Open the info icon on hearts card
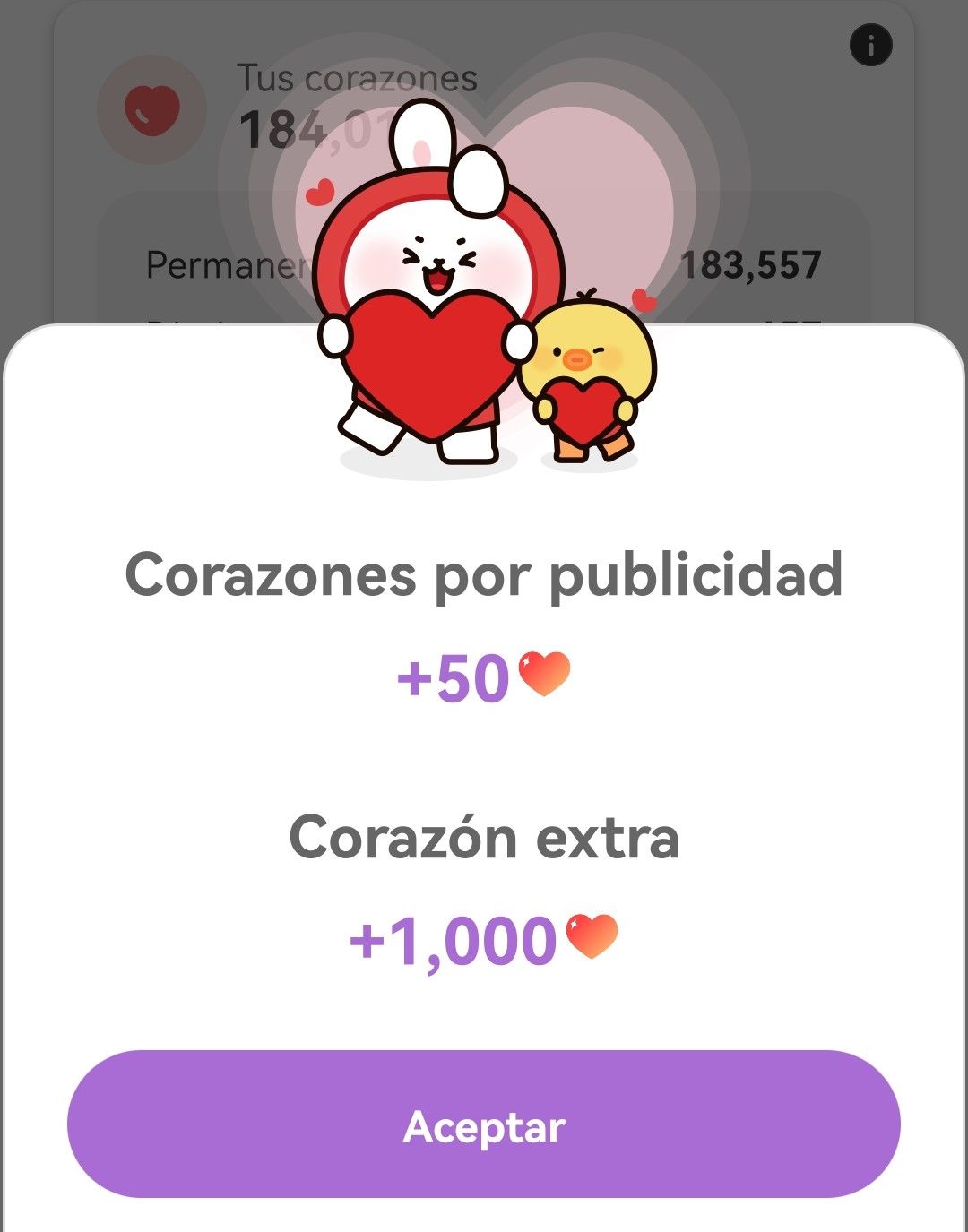This screenshot has height=1232, width=968. click(870, 45)
